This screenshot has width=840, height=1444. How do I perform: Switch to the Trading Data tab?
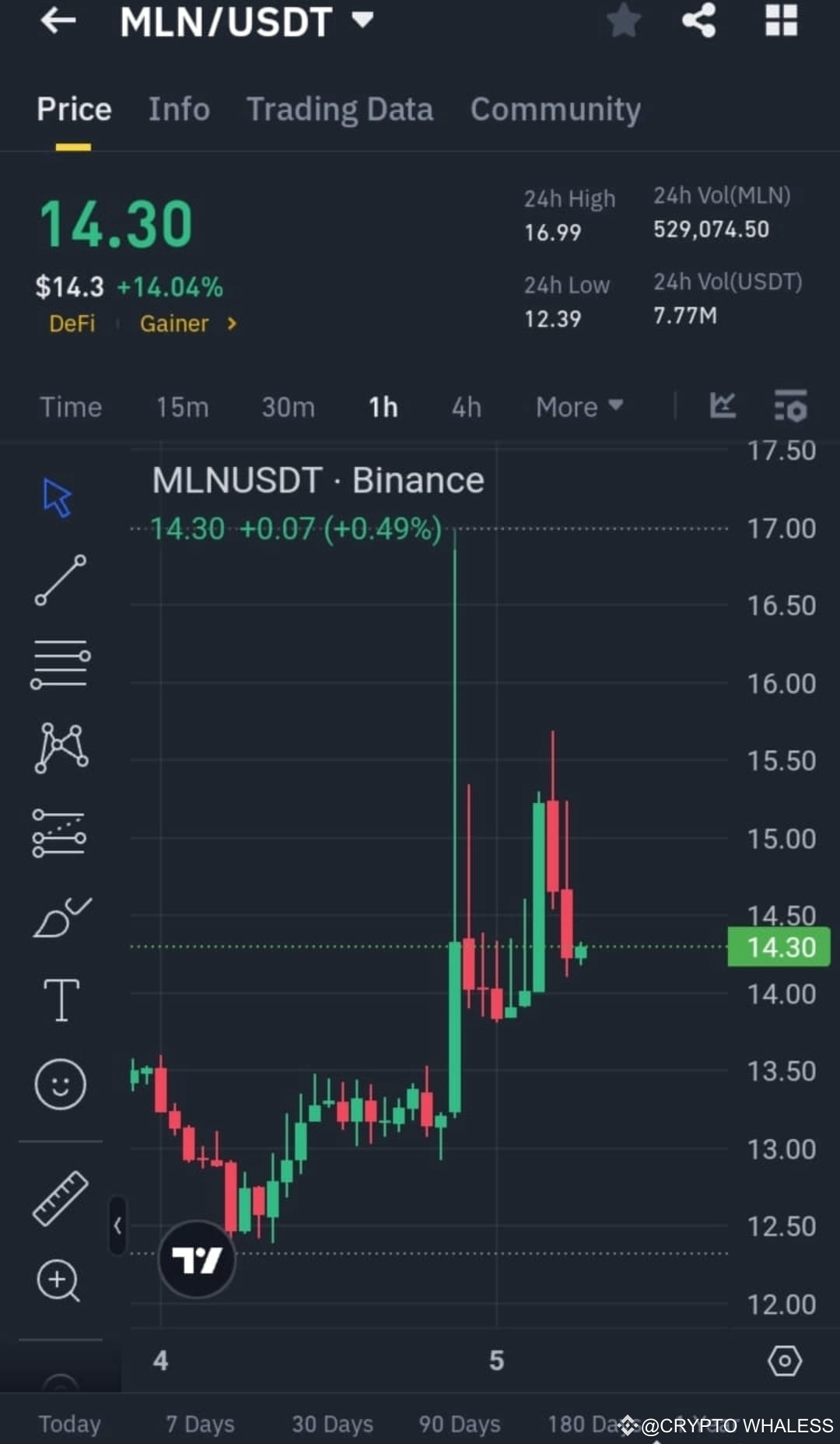[x=340, y=109]
